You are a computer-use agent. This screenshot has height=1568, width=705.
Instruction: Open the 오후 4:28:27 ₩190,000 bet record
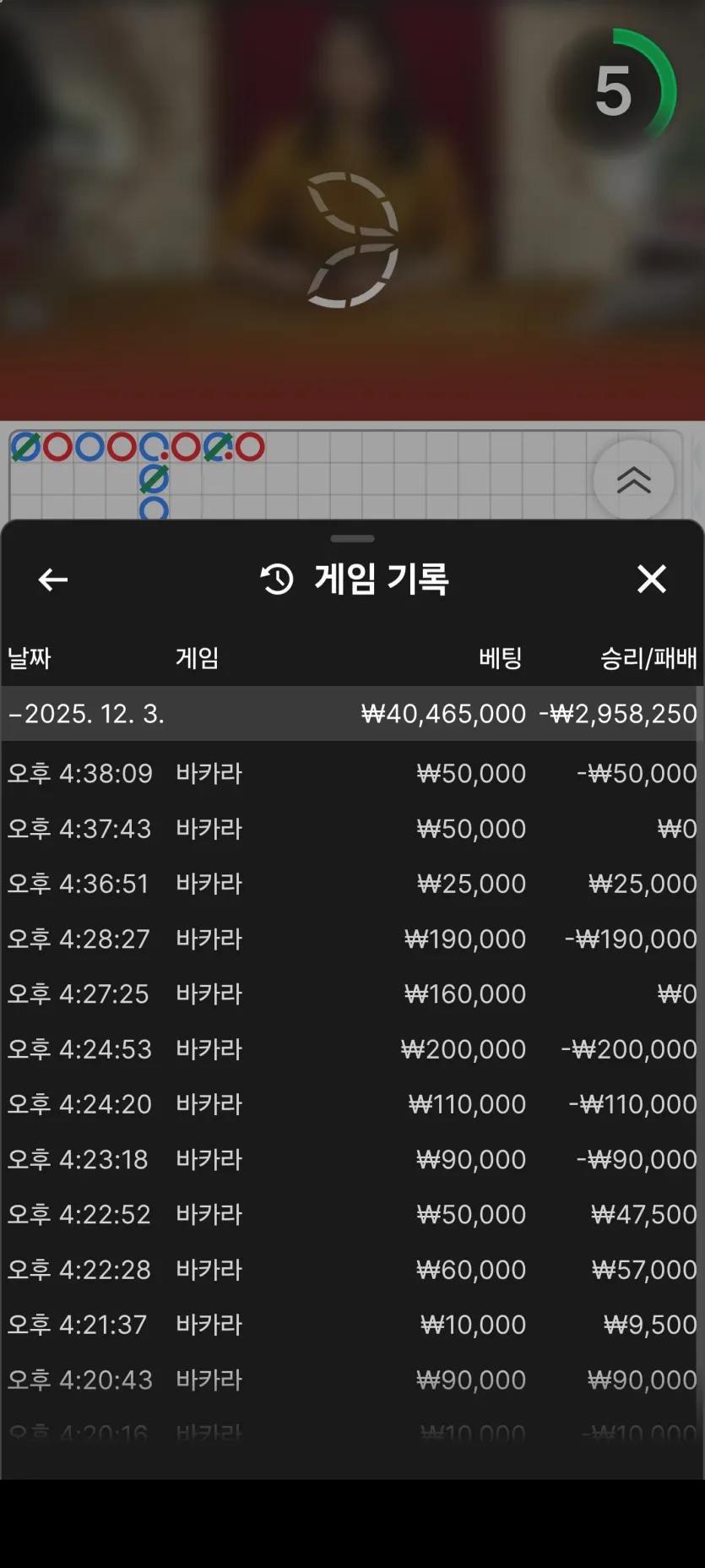click(x=352, y=939)
